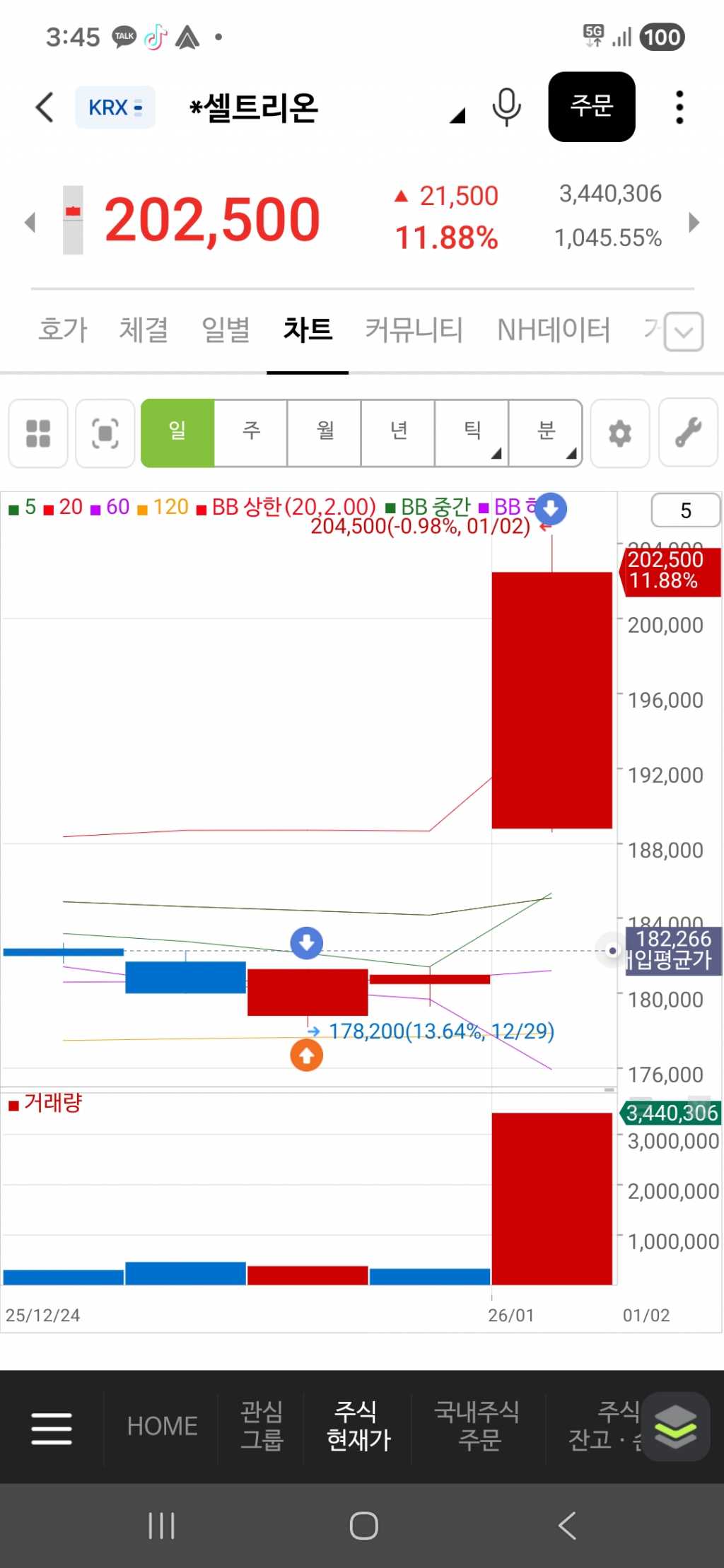The height and width of the screenshot is (1568, 724).
Task: Start voice search with the microphone
Action: pos(506,107)
